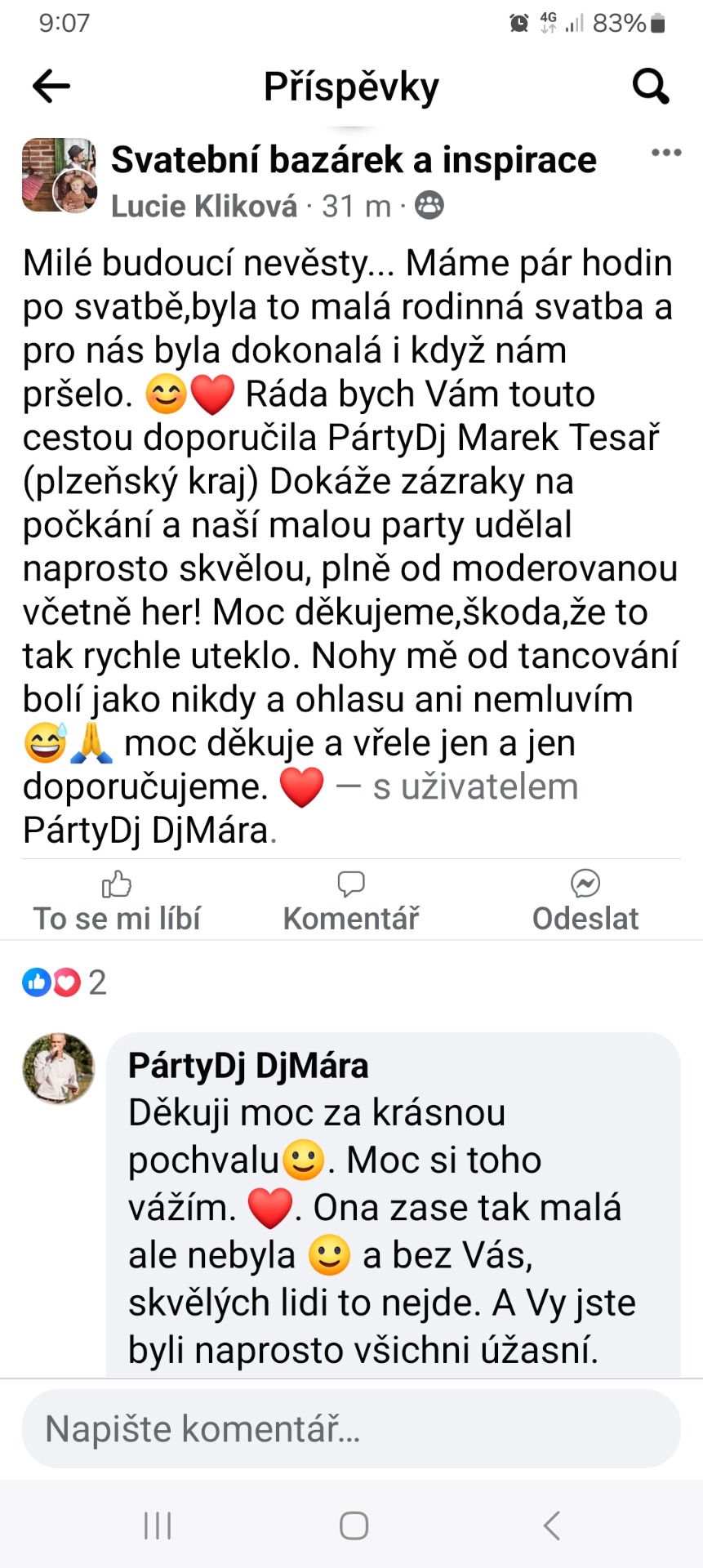
Task: Open PártyDj DjMára's commenter profile picture
Action: [58, 1068]
